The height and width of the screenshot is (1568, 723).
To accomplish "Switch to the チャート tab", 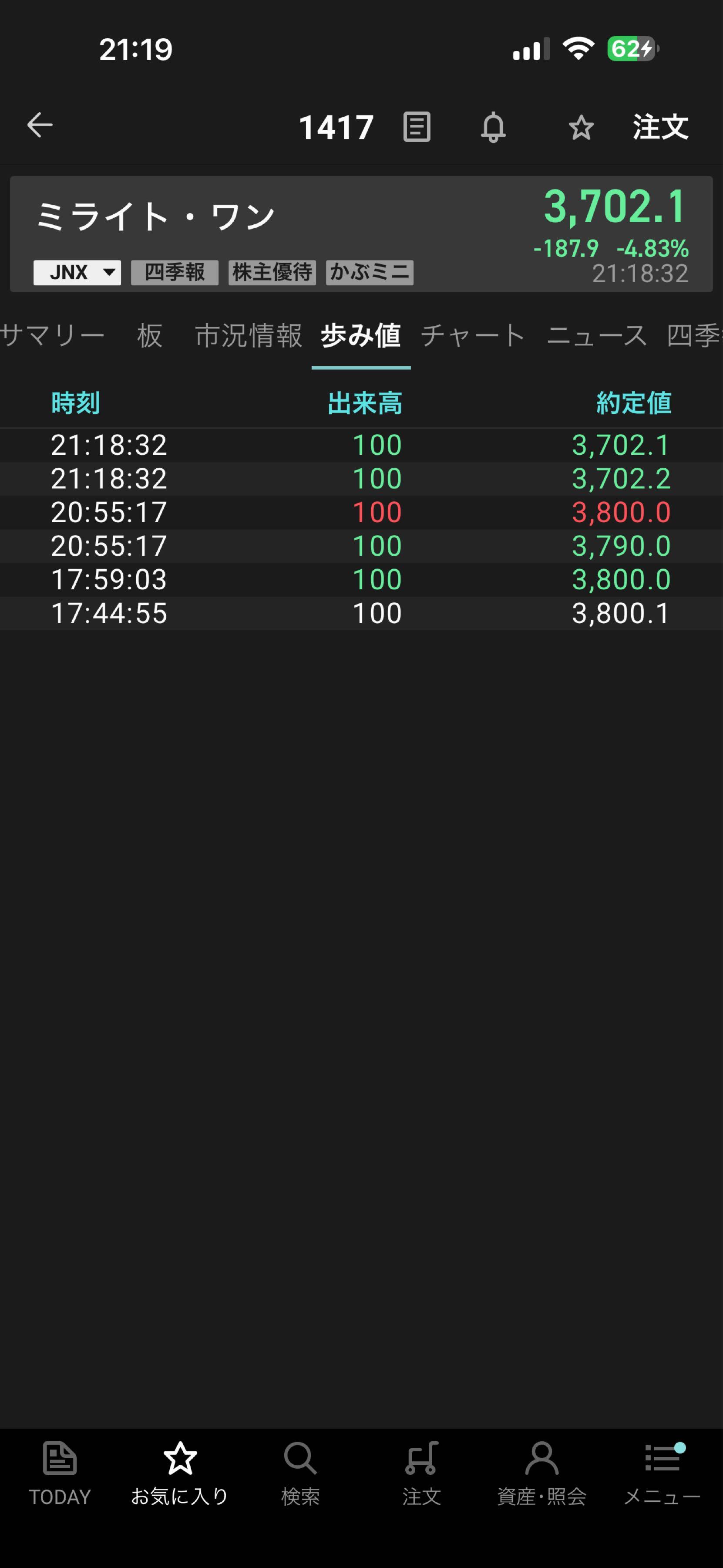I will tap(472, 335).
